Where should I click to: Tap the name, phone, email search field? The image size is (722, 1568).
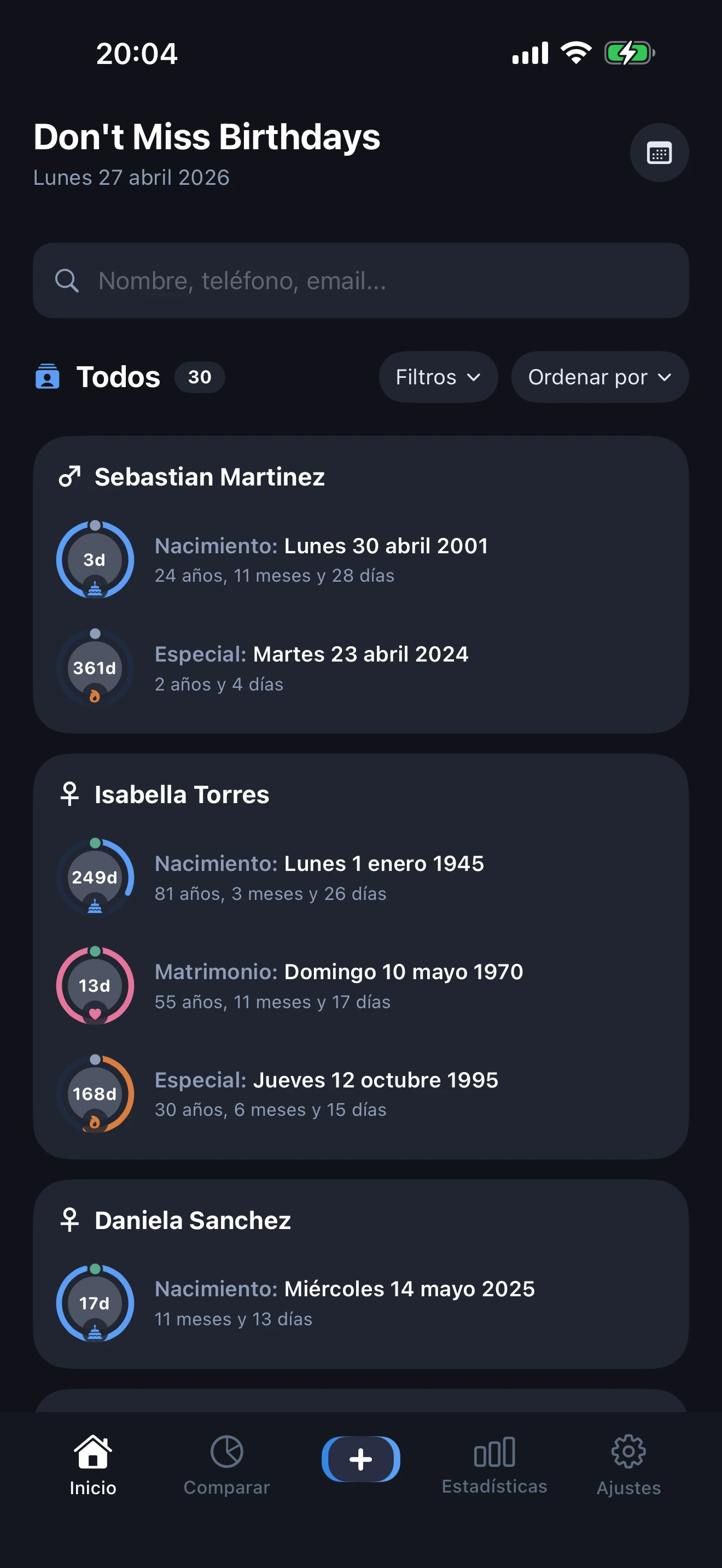(360, 280)
